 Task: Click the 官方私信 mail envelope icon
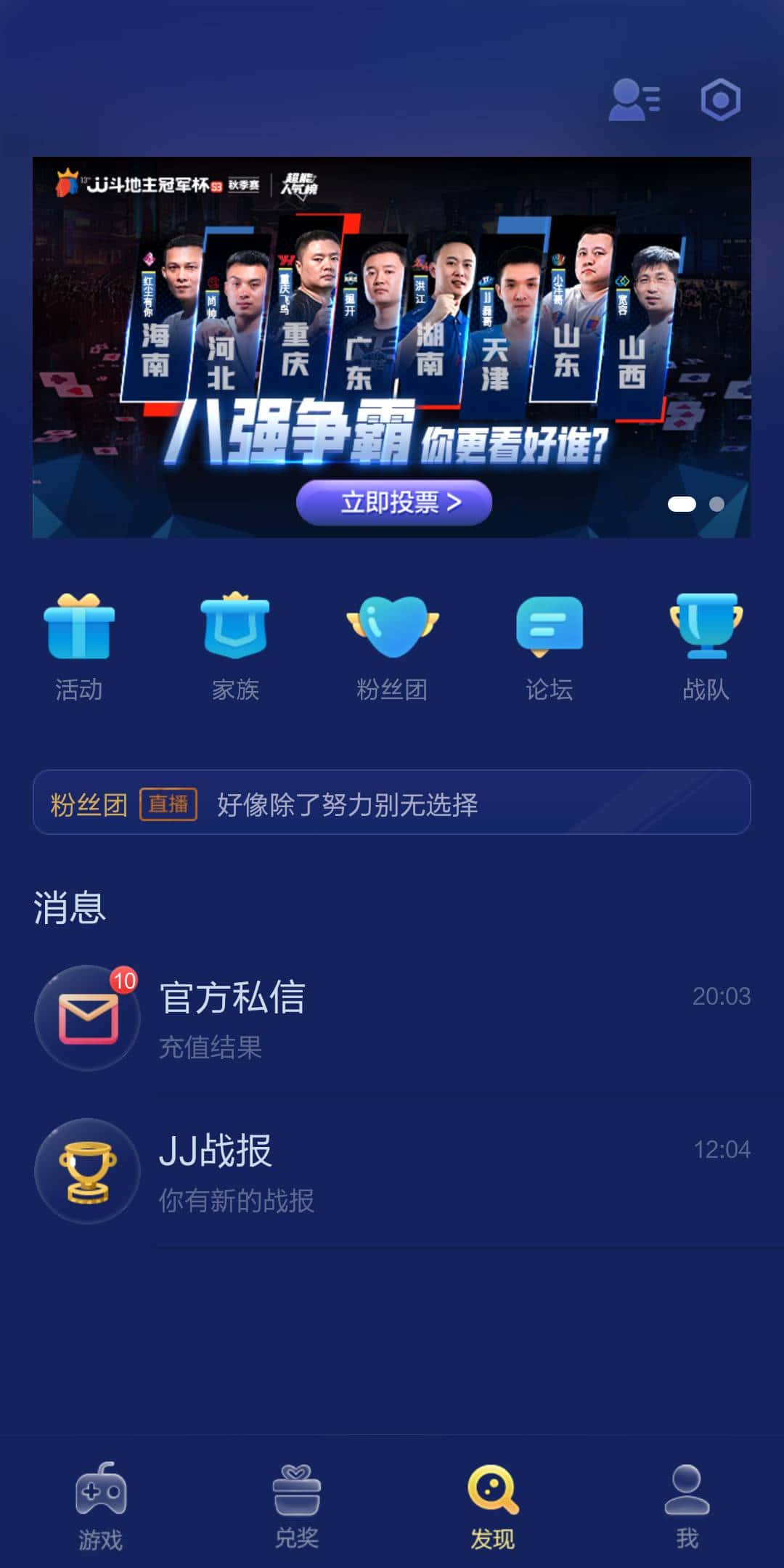coord(87,1016)
